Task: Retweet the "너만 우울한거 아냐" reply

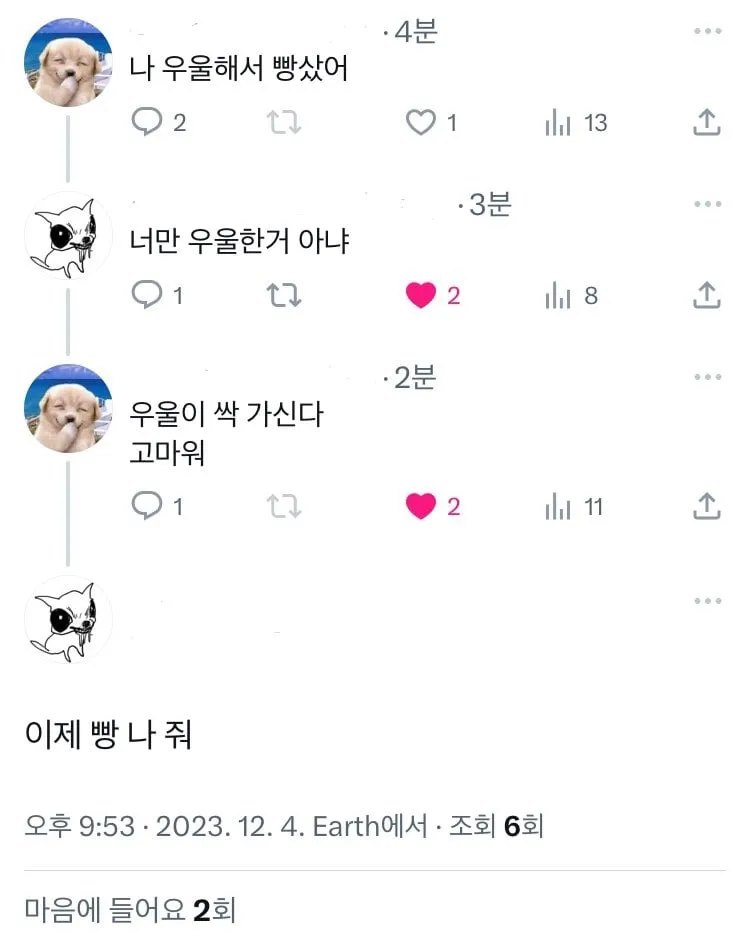Action: click(286, 295)
